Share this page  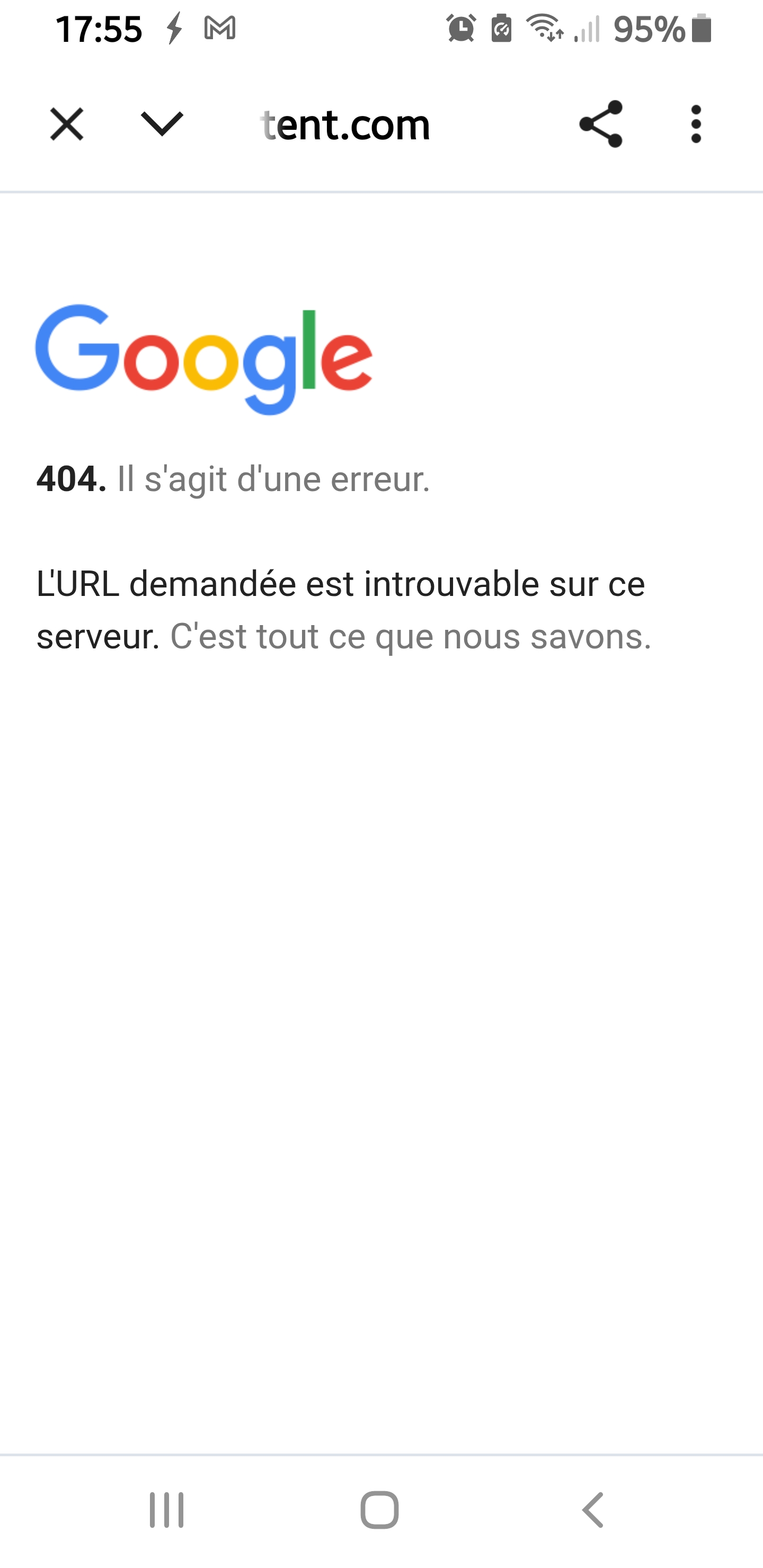point(600,124)
